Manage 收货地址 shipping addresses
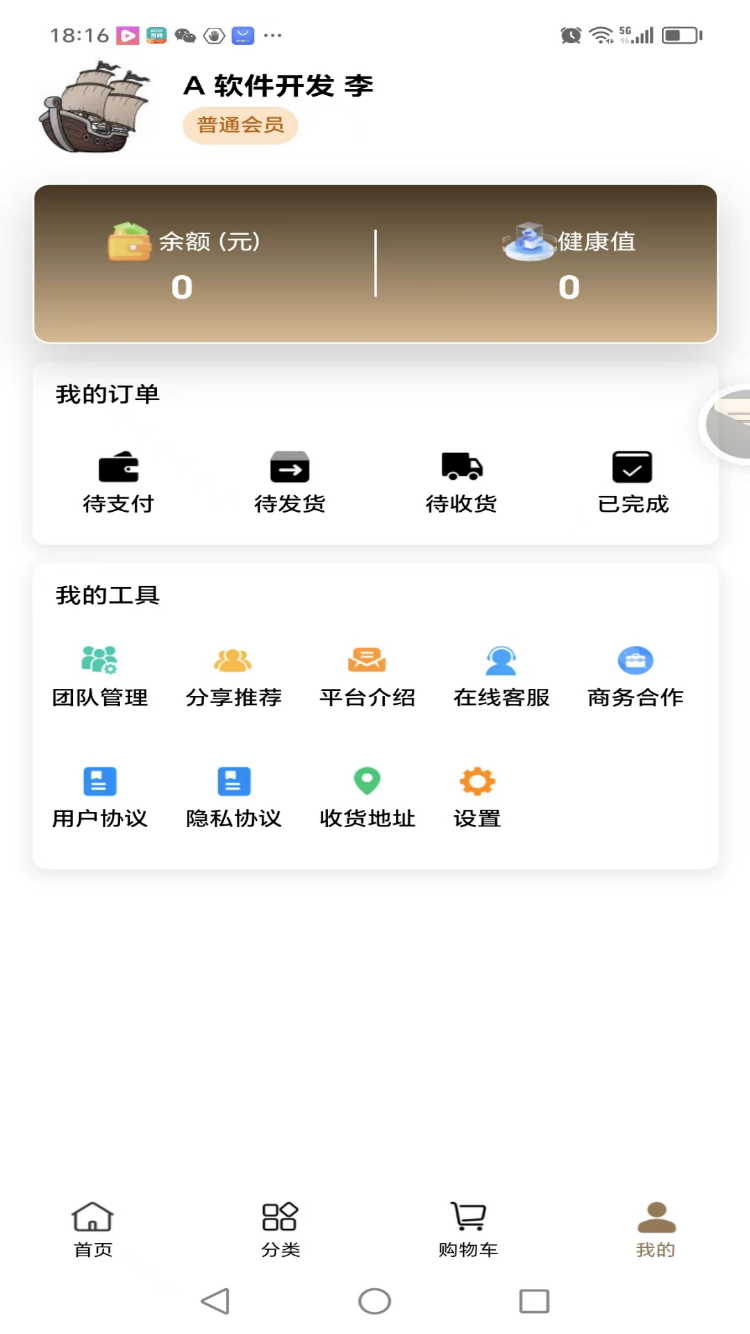The image size is (750, 1334). (x=367, y=798)
